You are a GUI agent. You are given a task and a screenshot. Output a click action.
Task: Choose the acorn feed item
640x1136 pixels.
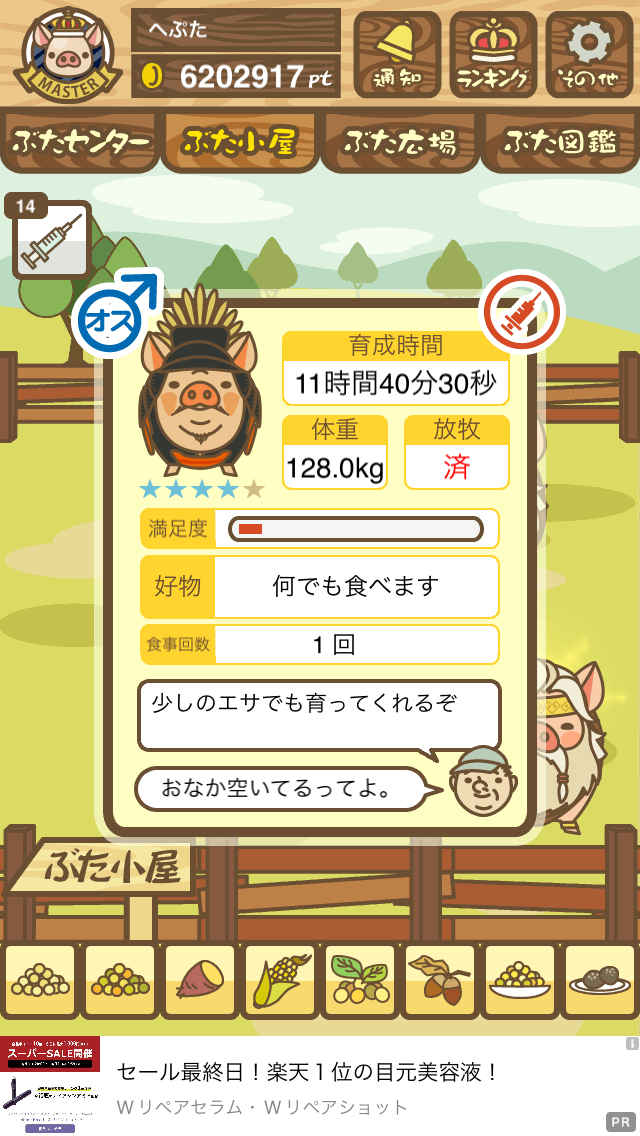click(439, 981)
